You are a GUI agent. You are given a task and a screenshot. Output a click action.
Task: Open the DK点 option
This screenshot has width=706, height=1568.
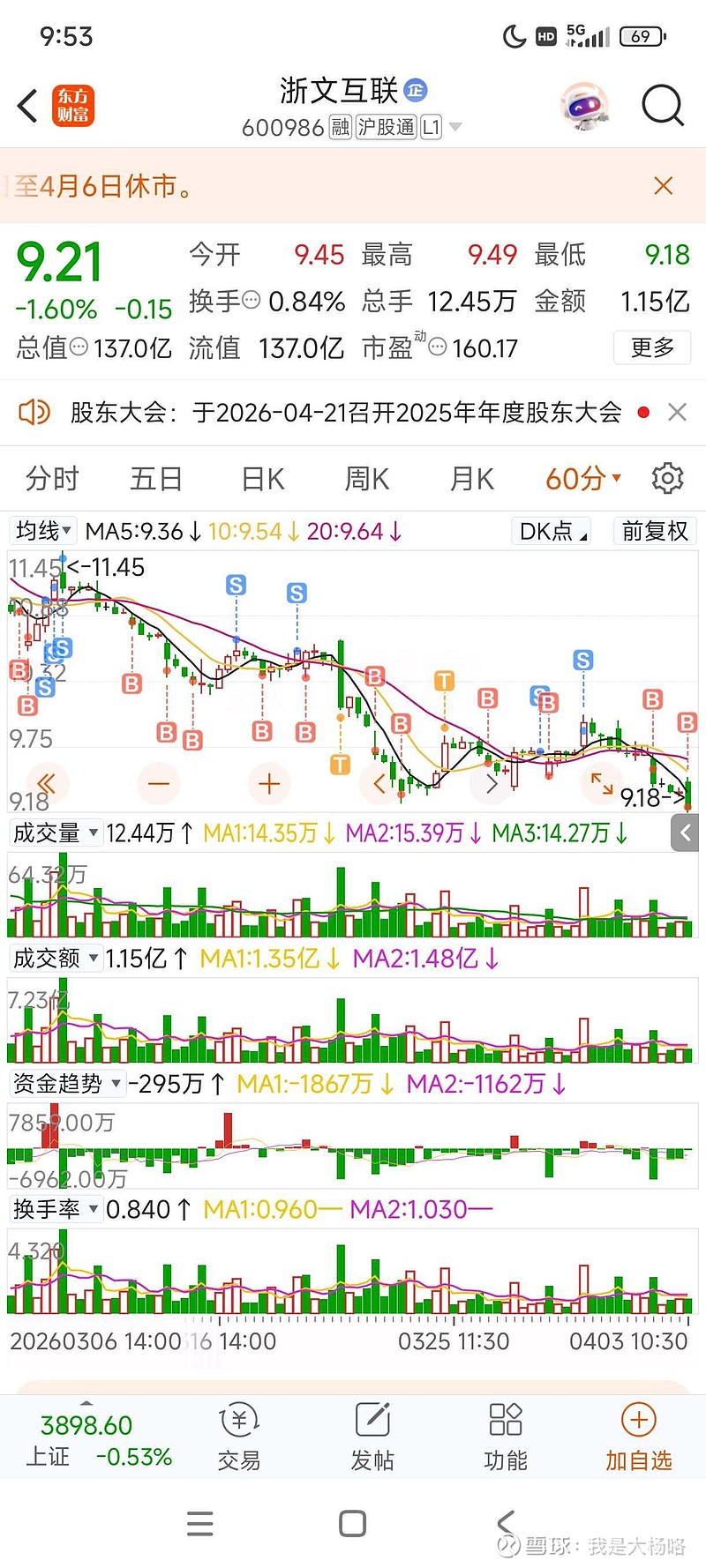552,531
